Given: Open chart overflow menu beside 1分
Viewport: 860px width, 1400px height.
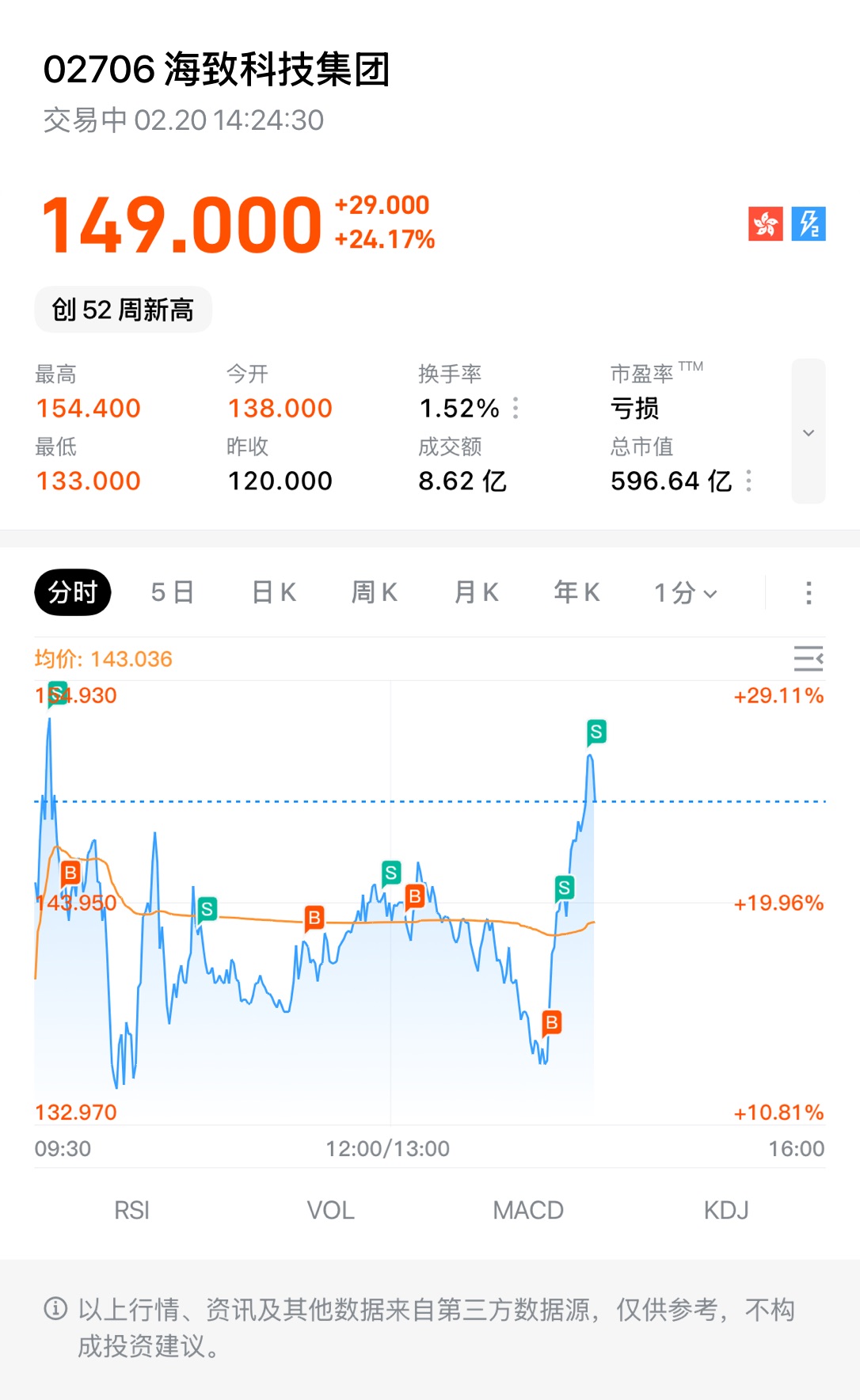Looking at the screenshot, I should 808,592.
